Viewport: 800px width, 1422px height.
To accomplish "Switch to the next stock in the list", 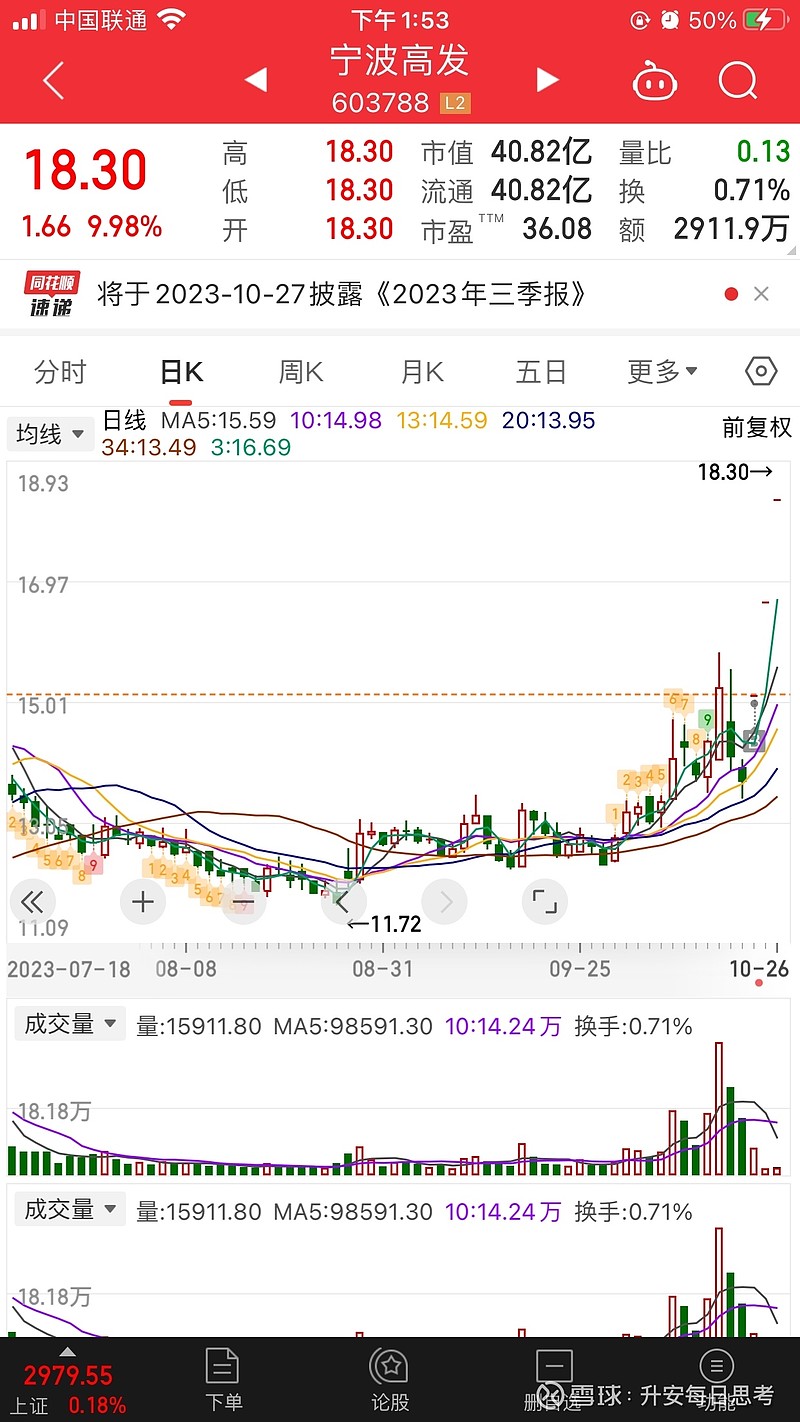I will coord(547,80).
